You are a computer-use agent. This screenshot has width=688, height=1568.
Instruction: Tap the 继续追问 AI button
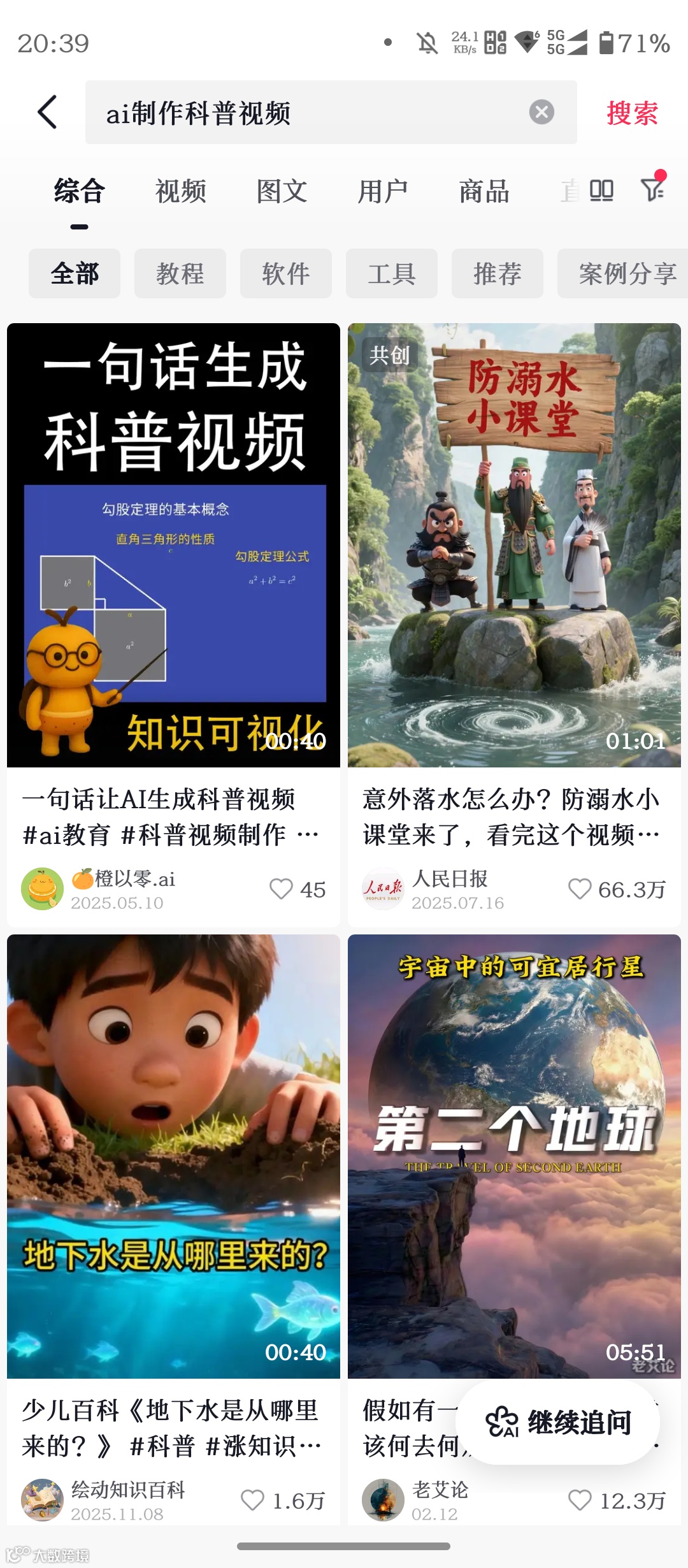point(558,1423)
